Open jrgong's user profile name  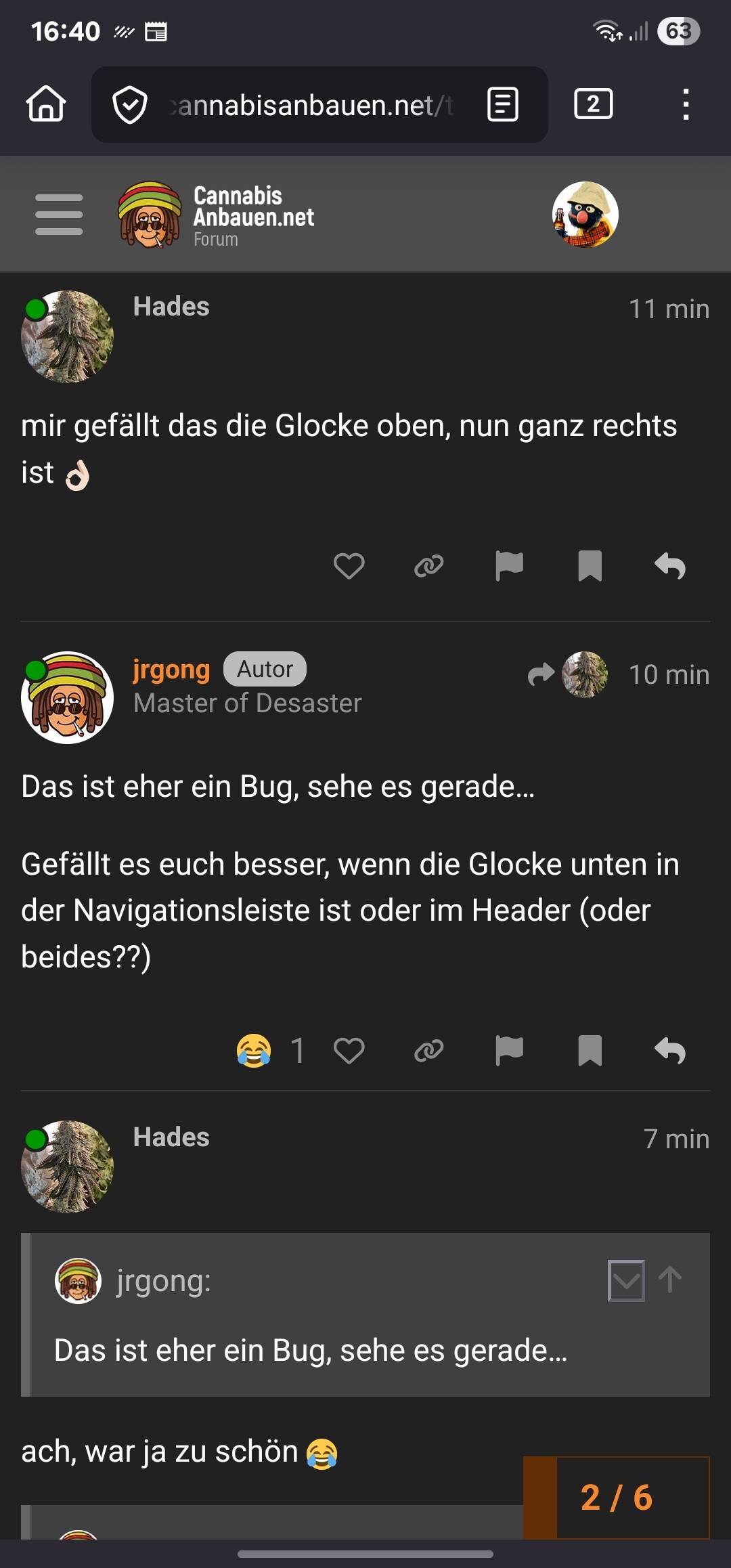tap(171, 669)
